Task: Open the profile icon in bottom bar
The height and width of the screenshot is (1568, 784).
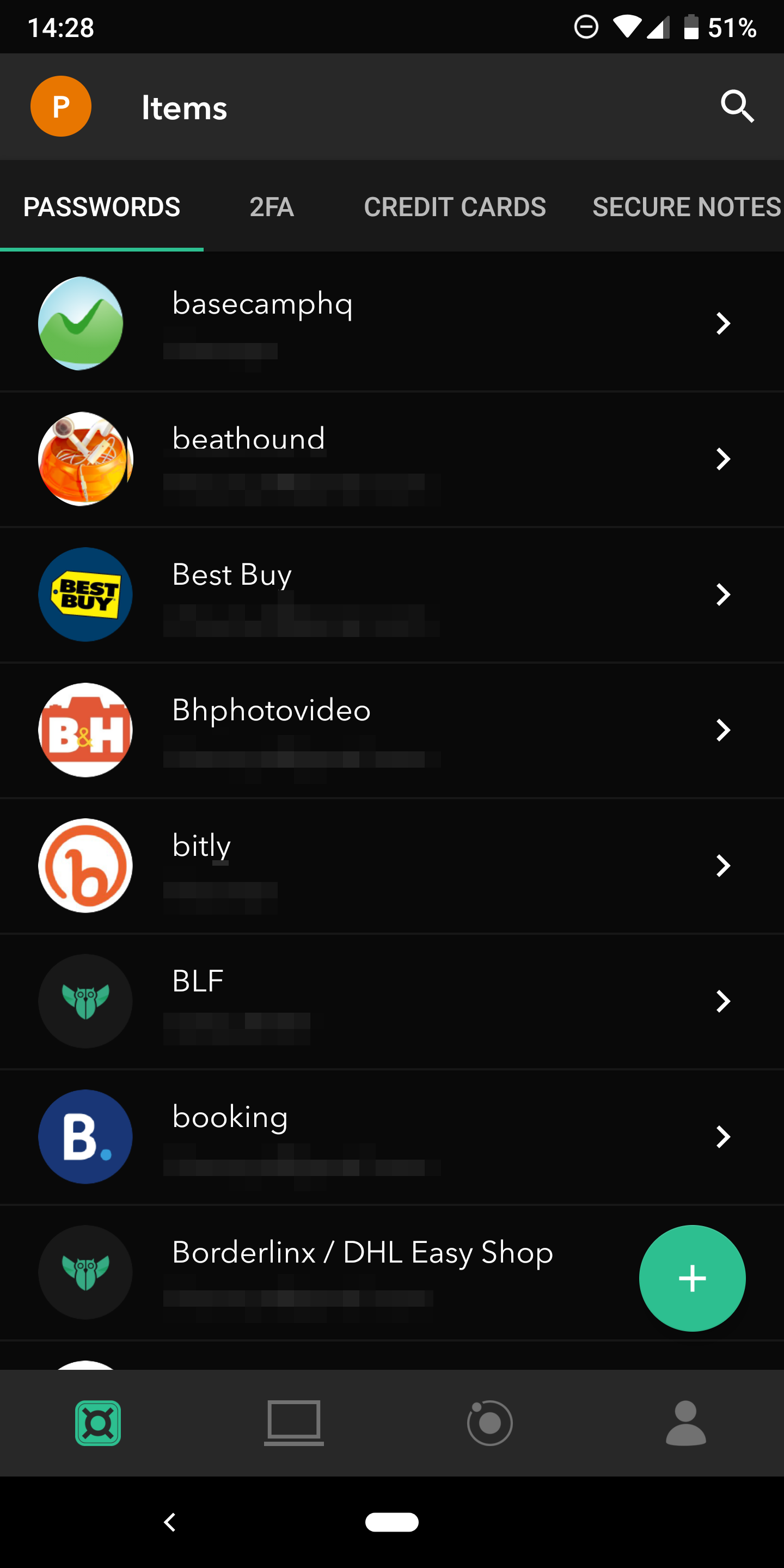Action: point(686,1423)
